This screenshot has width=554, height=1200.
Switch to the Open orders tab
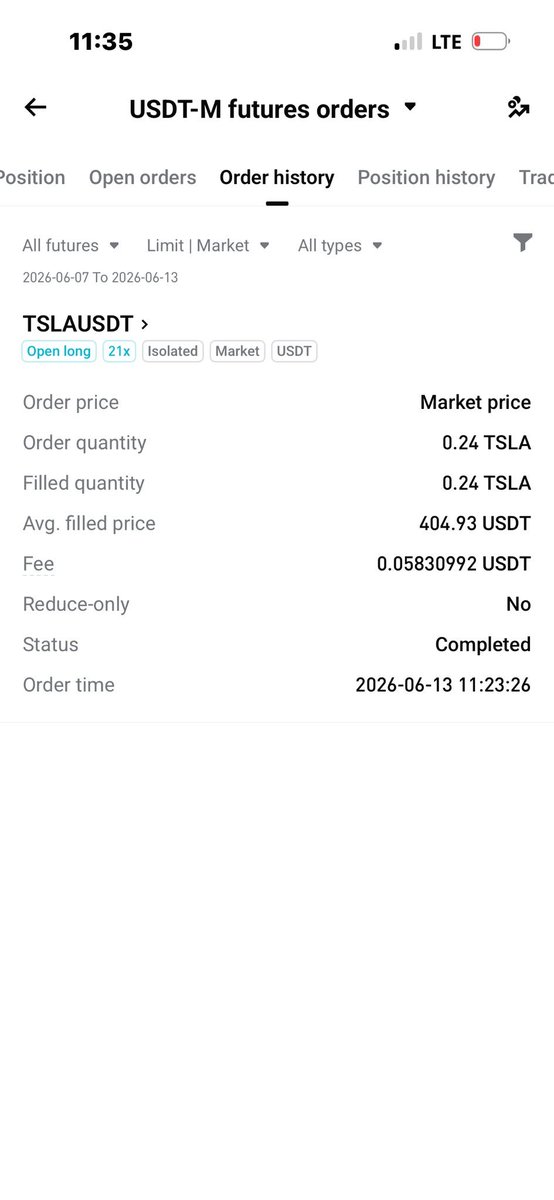click(143, 178)
